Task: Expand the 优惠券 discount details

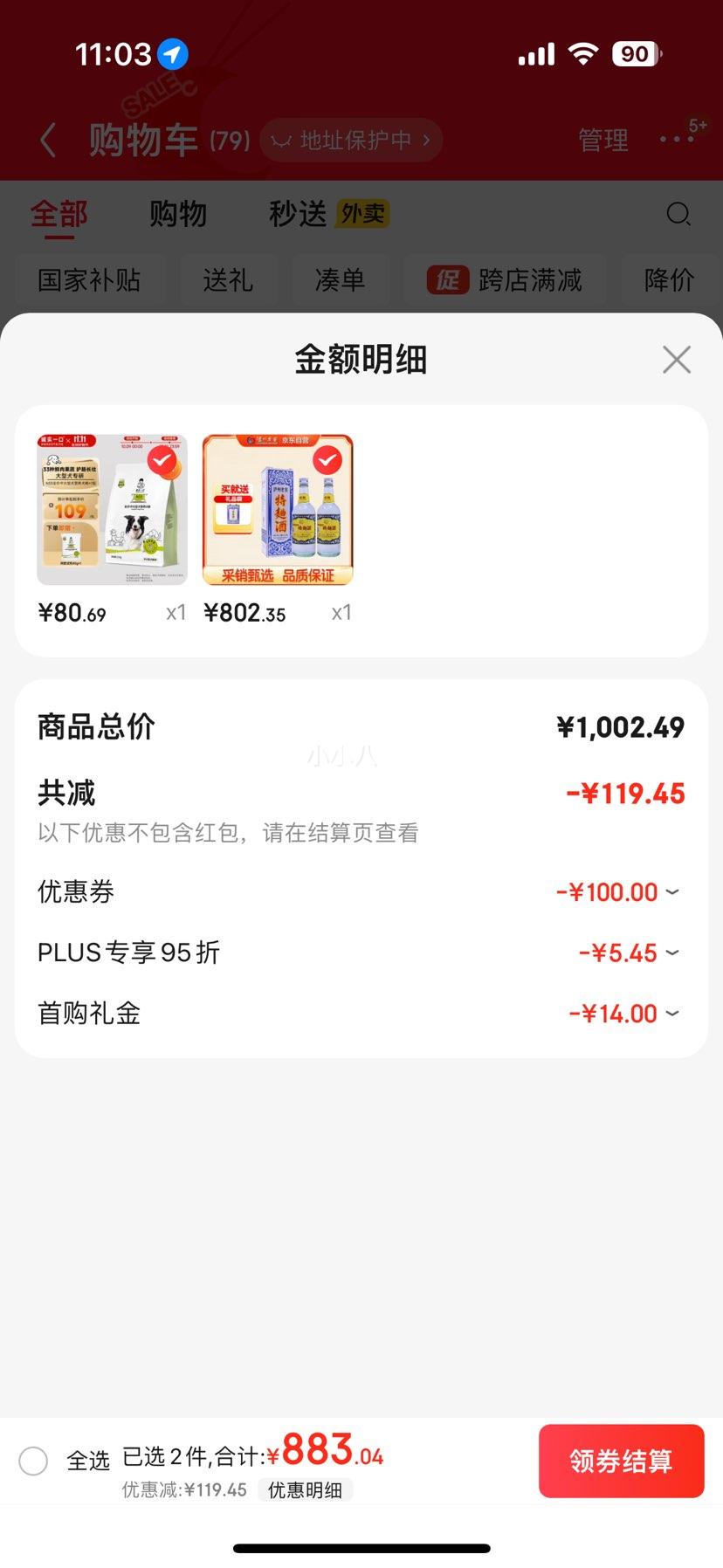Action: (x=671, y=892)
